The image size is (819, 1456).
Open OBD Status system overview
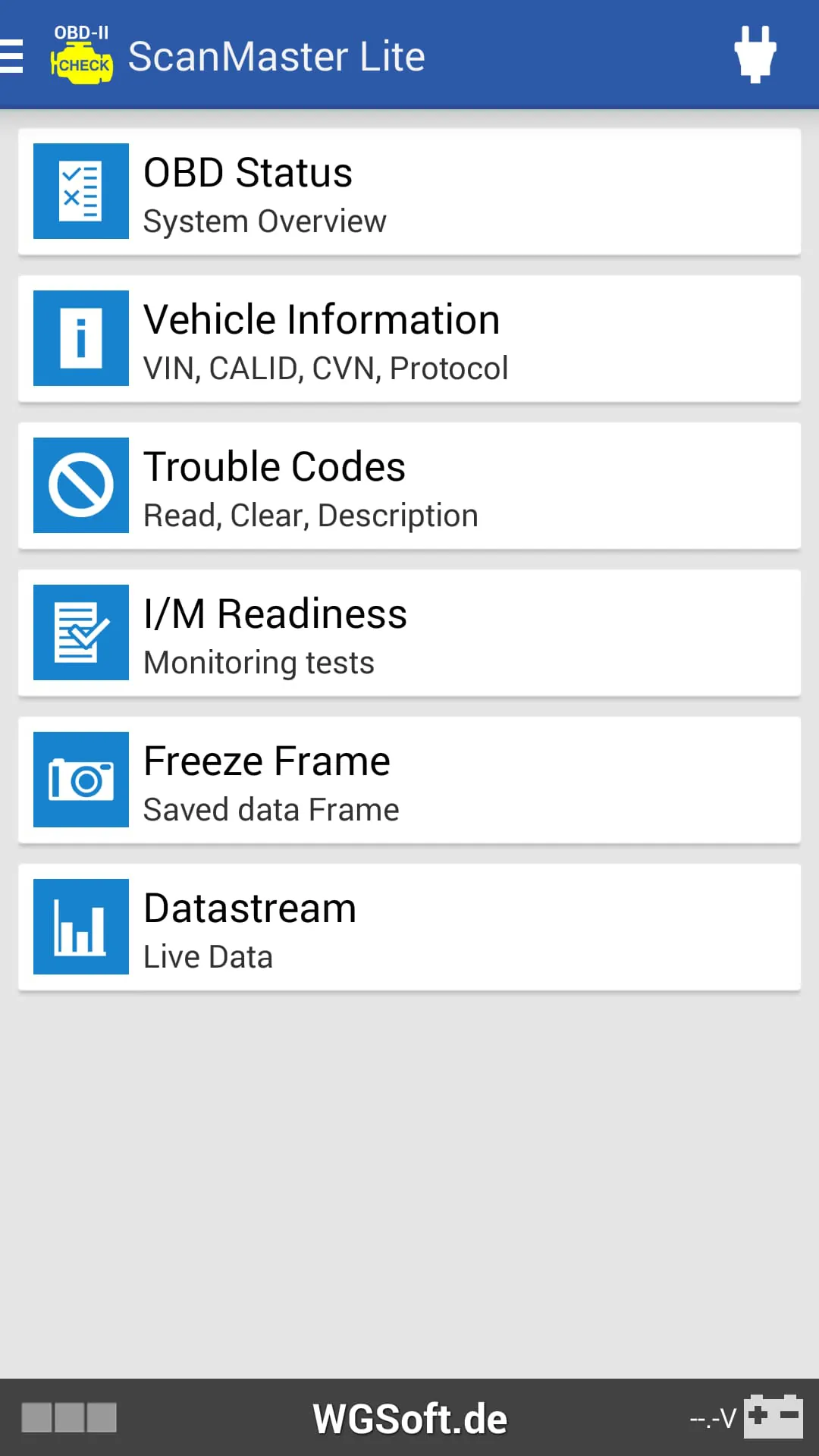409,191
